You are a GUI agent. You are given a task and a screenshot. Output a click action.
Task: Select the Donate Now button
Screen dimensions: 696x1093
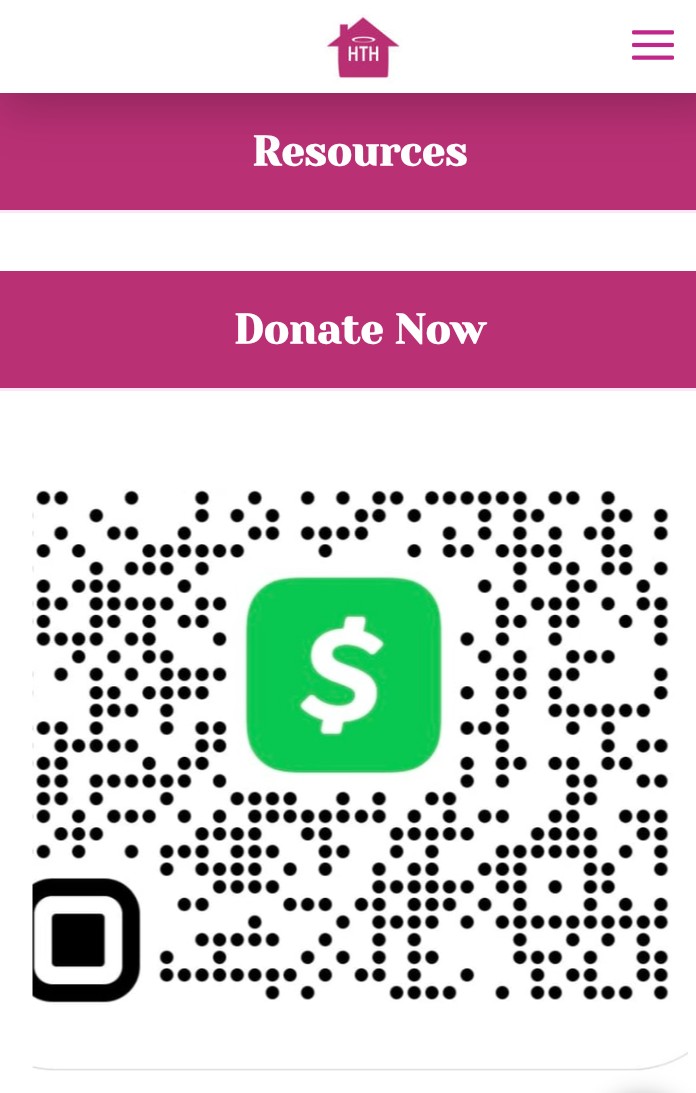pos(360,329)
